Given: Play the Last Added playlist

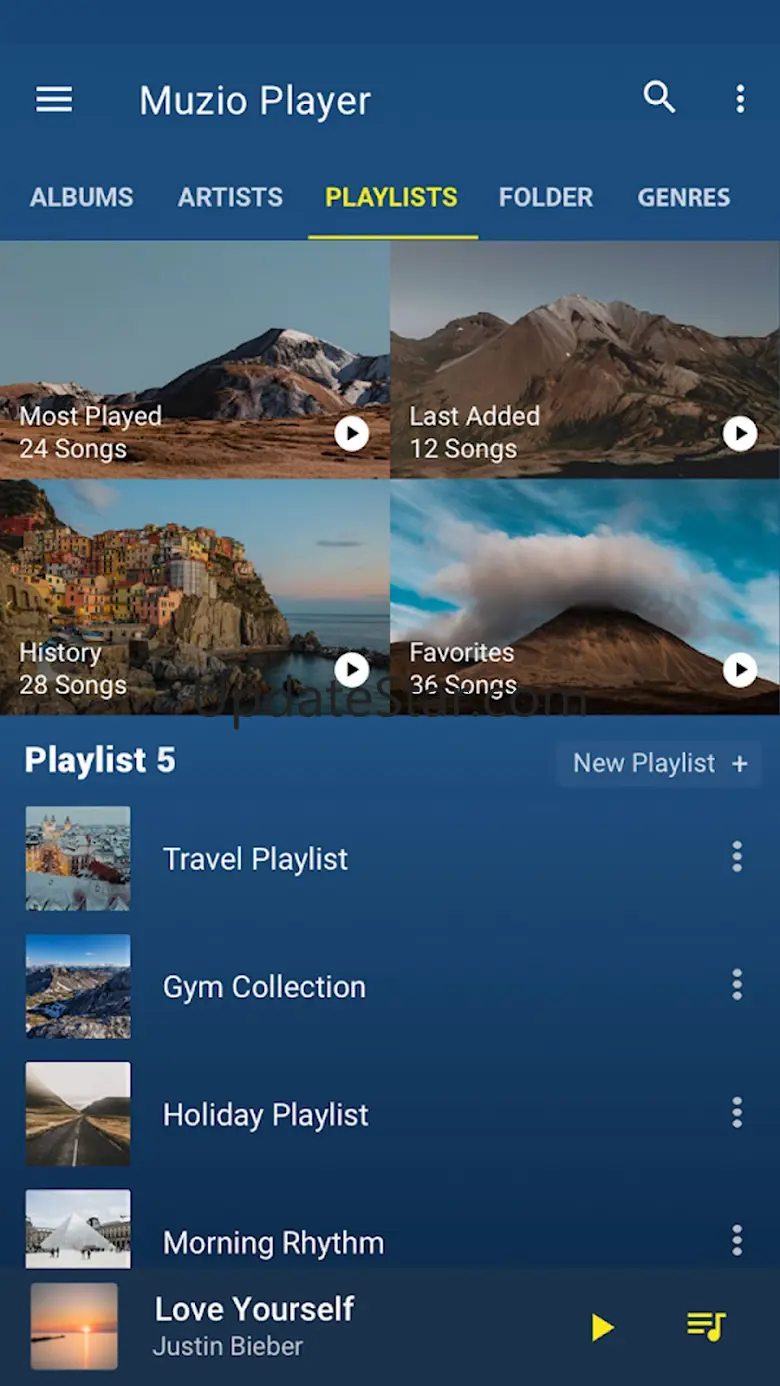Looking at the screenshot, I should pos(740,434).
